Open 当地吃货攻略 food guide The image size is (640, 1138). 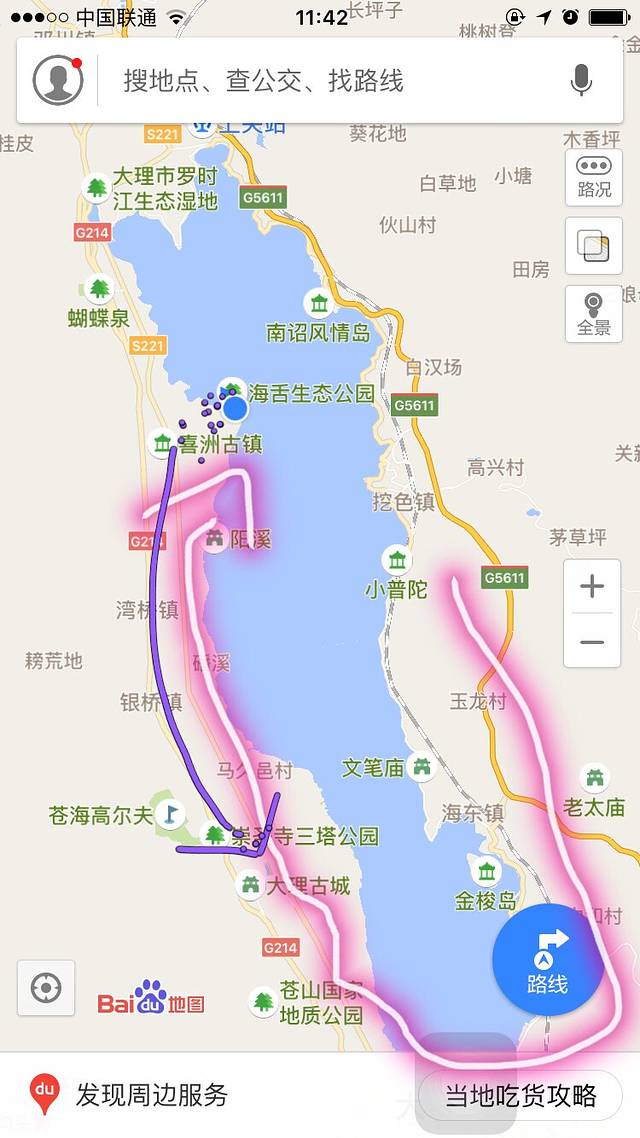(x=520, y=1095)
